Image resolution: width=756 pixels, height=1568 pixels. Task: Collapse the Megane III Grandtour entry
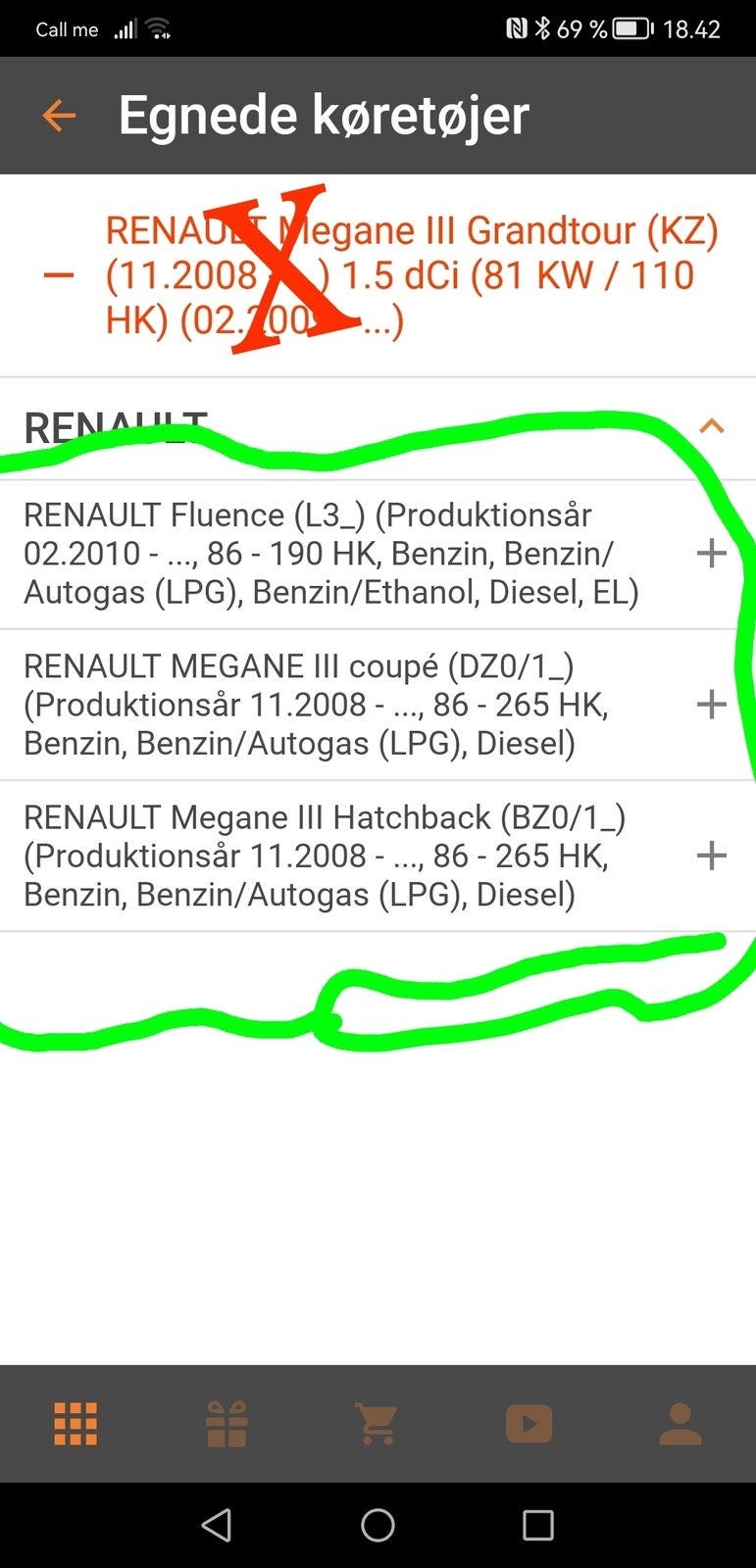point(59,275)
